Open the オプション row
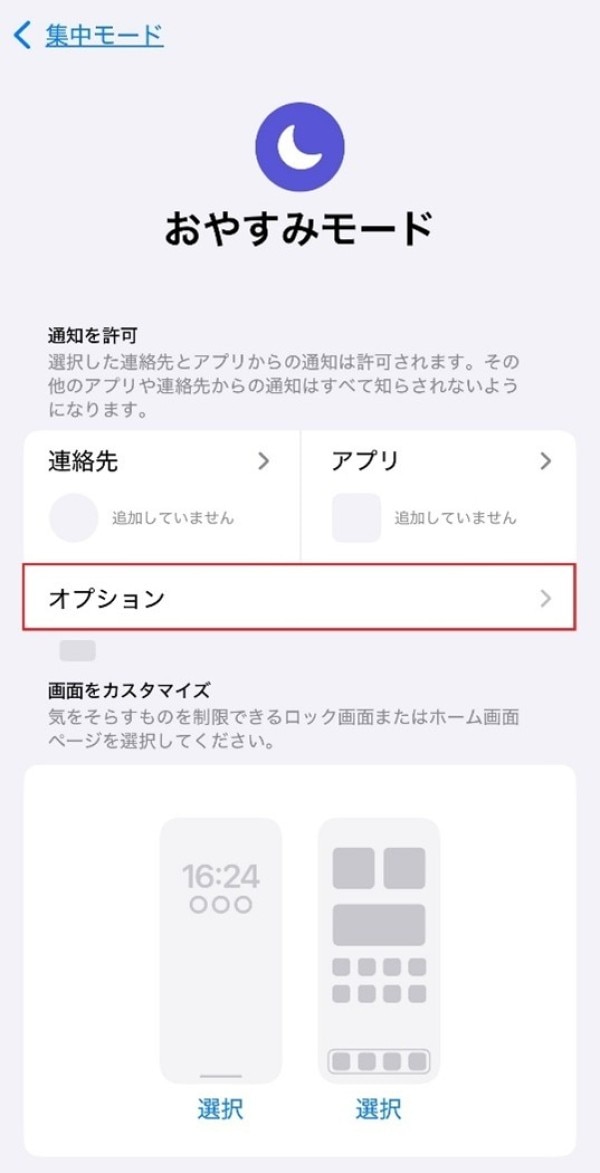This screenshot has height=1173, width=600. (x=299, y=598)
